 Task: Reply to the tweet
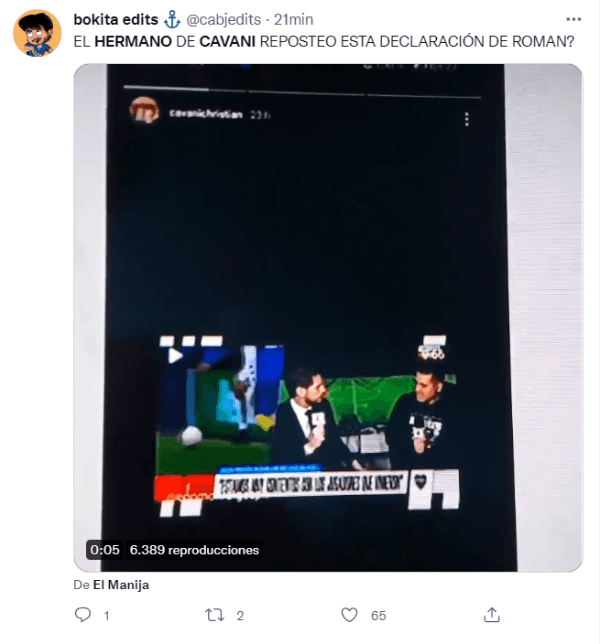coord(83,615)
